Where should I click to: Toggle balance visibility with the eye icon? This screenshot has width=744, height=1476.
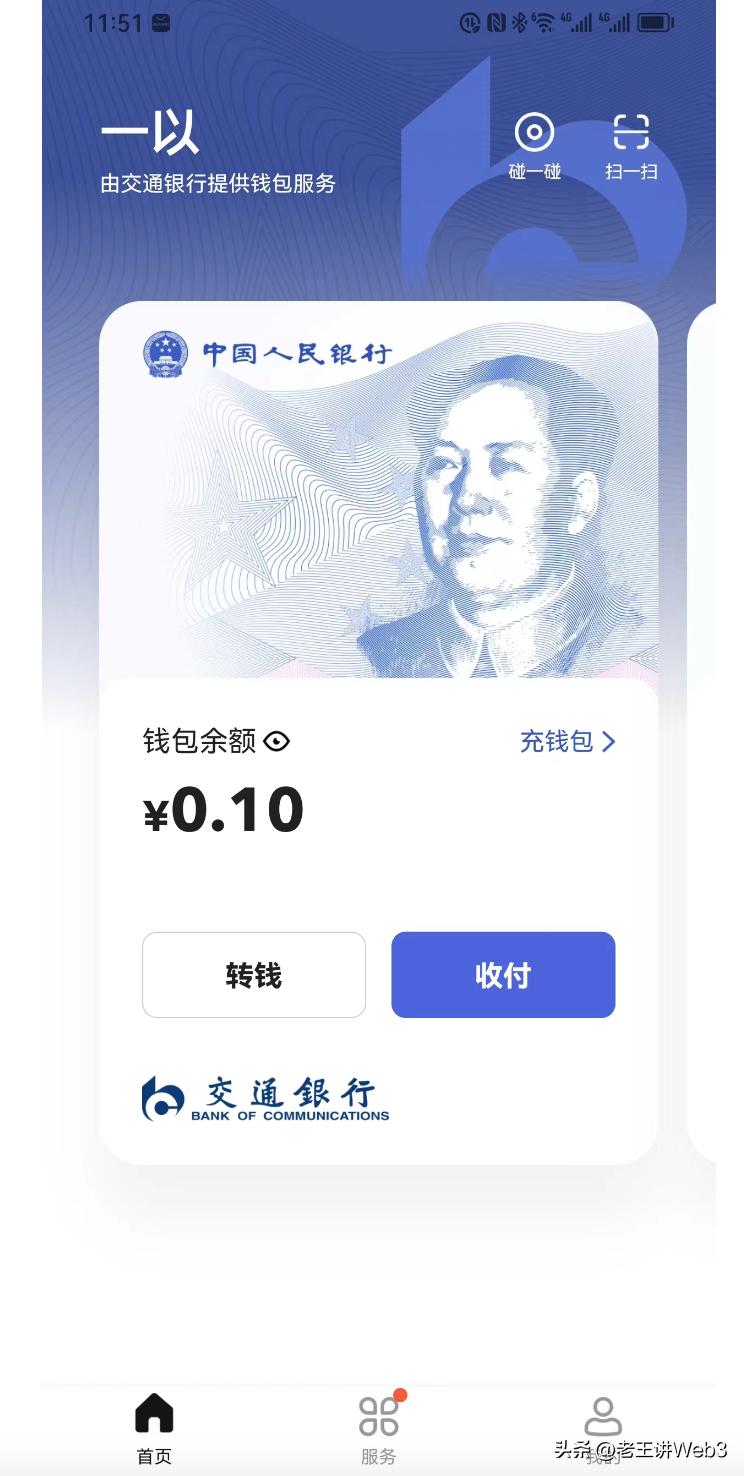(276, 741)
